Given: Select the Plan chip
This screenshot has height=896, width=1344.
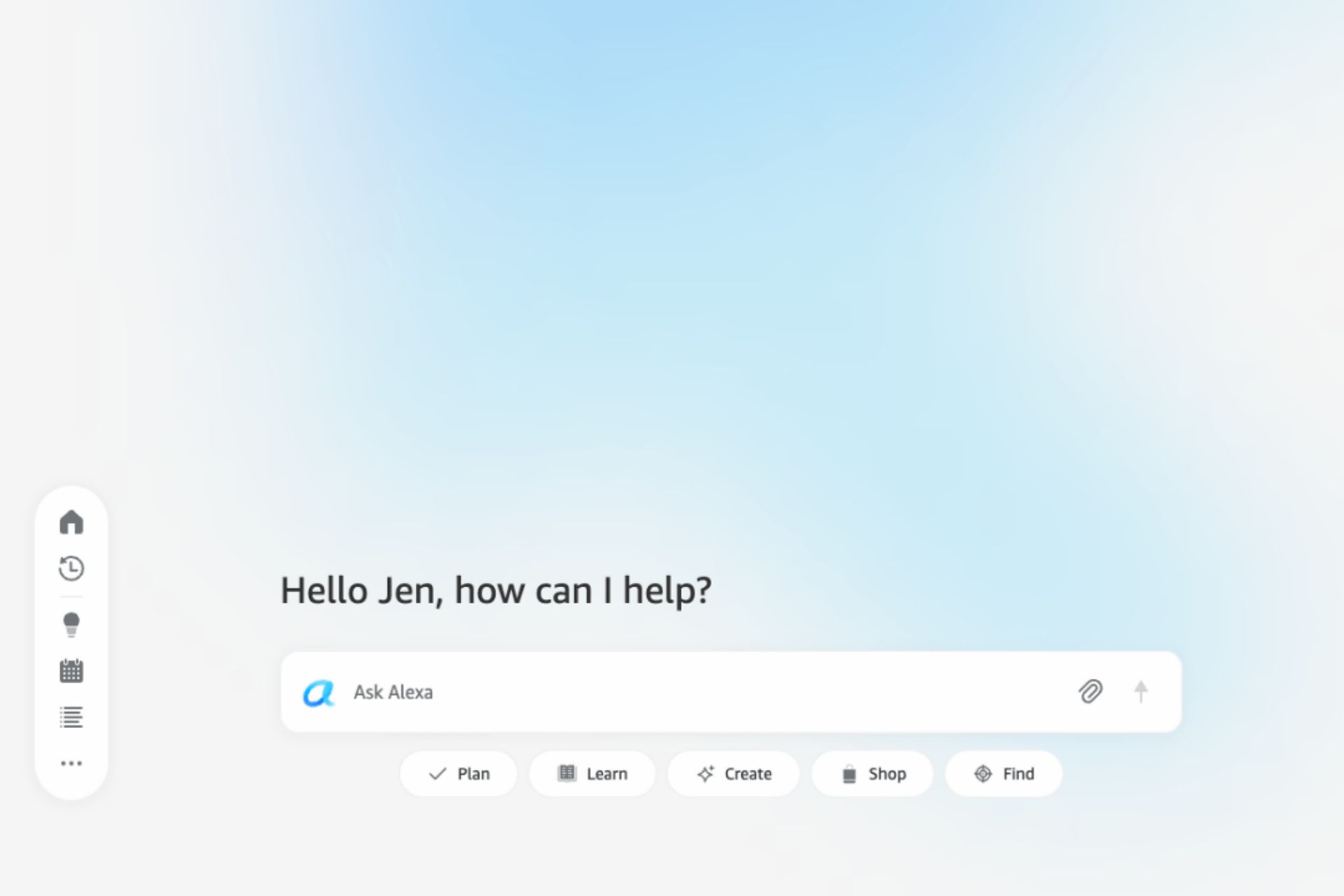Looking at the screenshot, I should 458,773.
